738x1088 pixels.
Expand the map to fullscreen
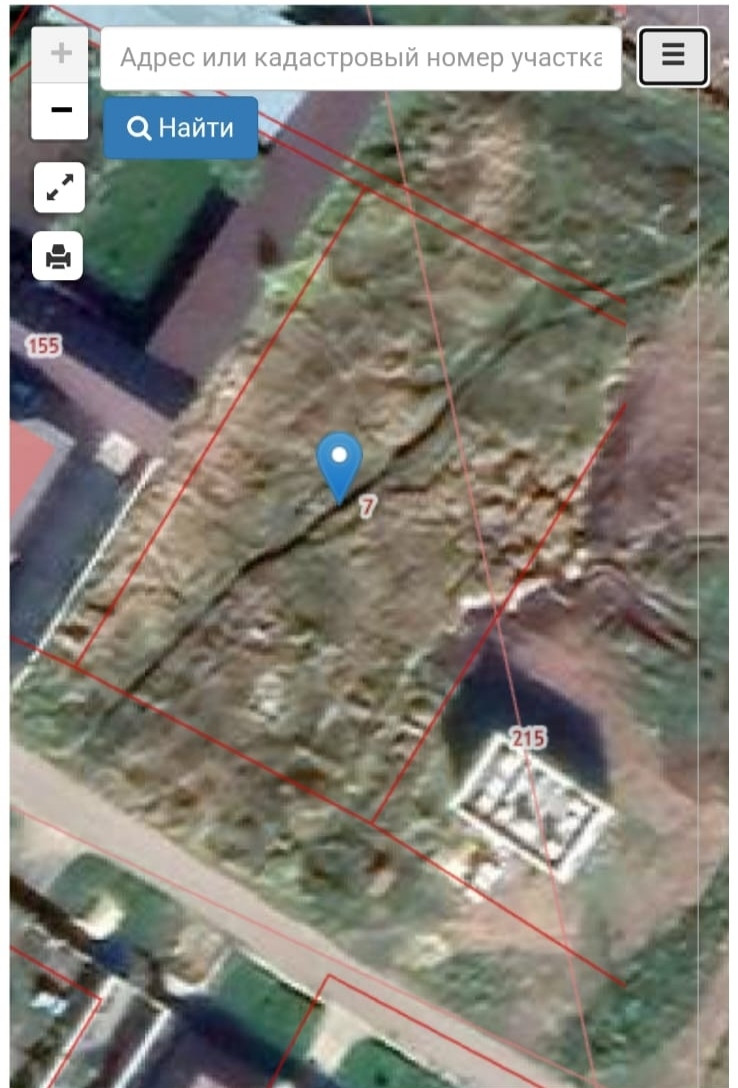pos(60,187)
